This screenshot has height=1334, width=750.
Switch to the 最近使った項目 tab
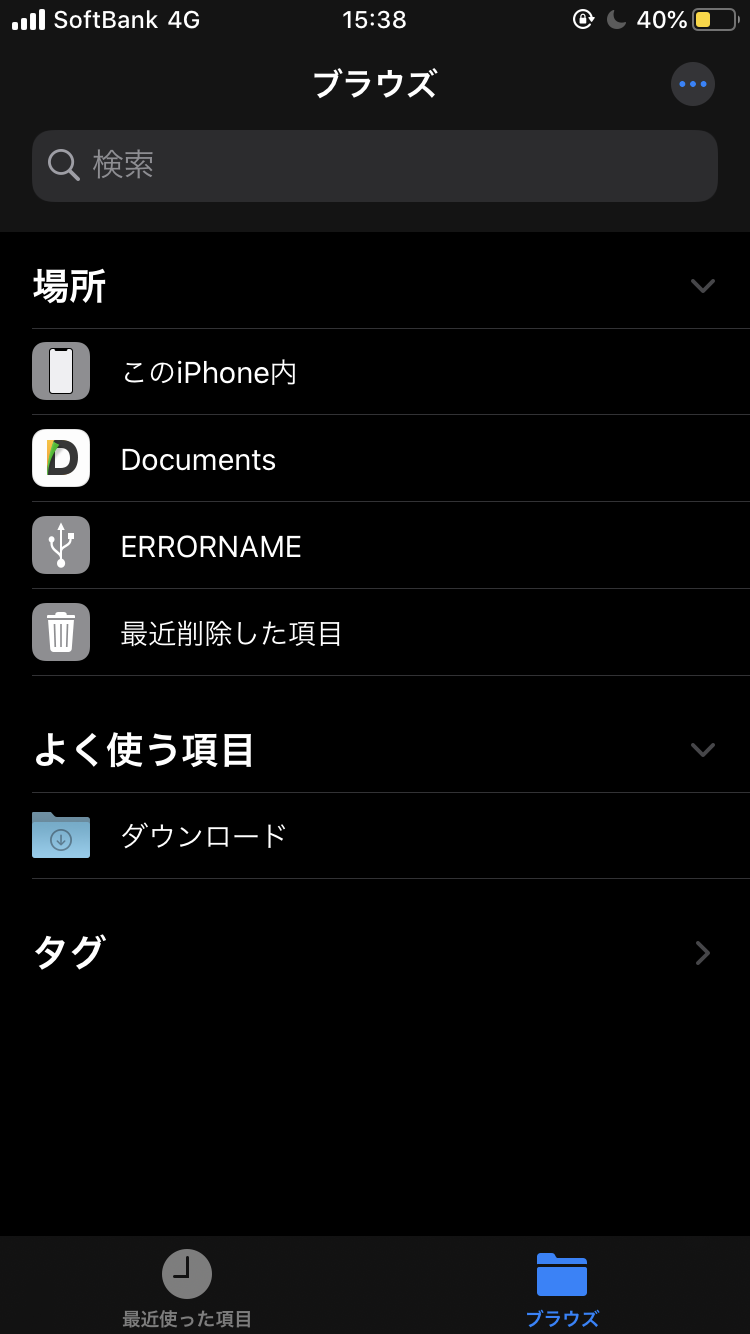tap(187, 1287)
